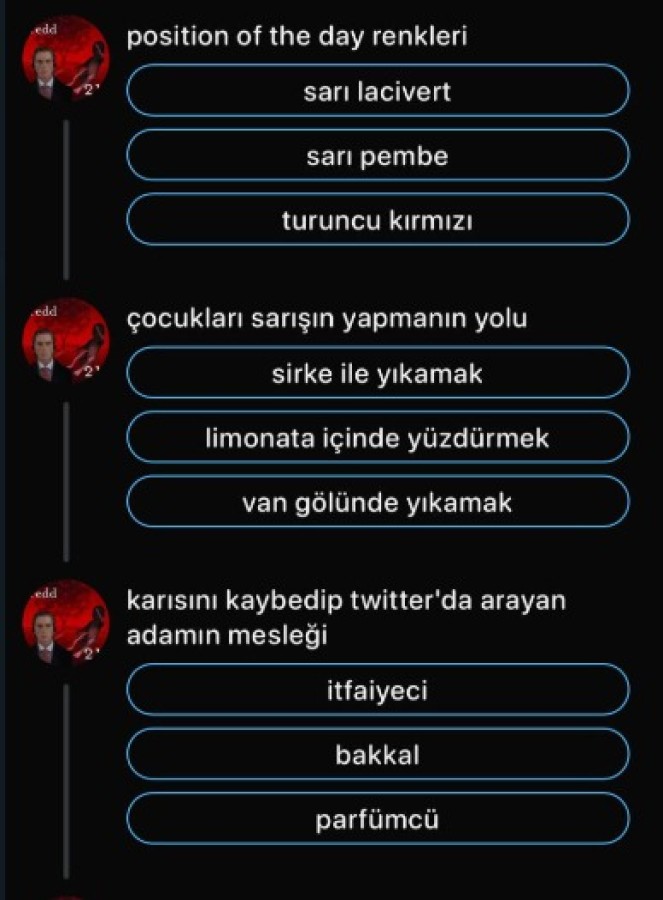Screen dimensions: 663x900
Task: Open avatar next to karısını kaybedip post
Action: point(64,624)
